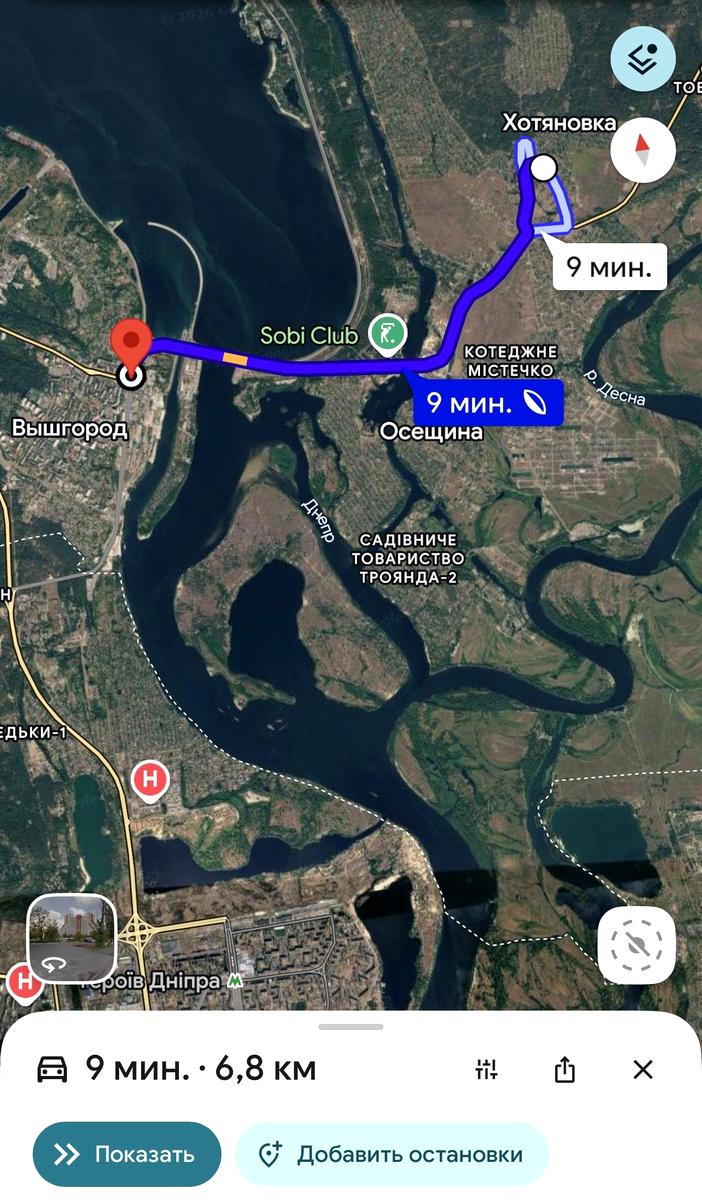Share this route
The image size is (702, 1200).
(565, 1069)
